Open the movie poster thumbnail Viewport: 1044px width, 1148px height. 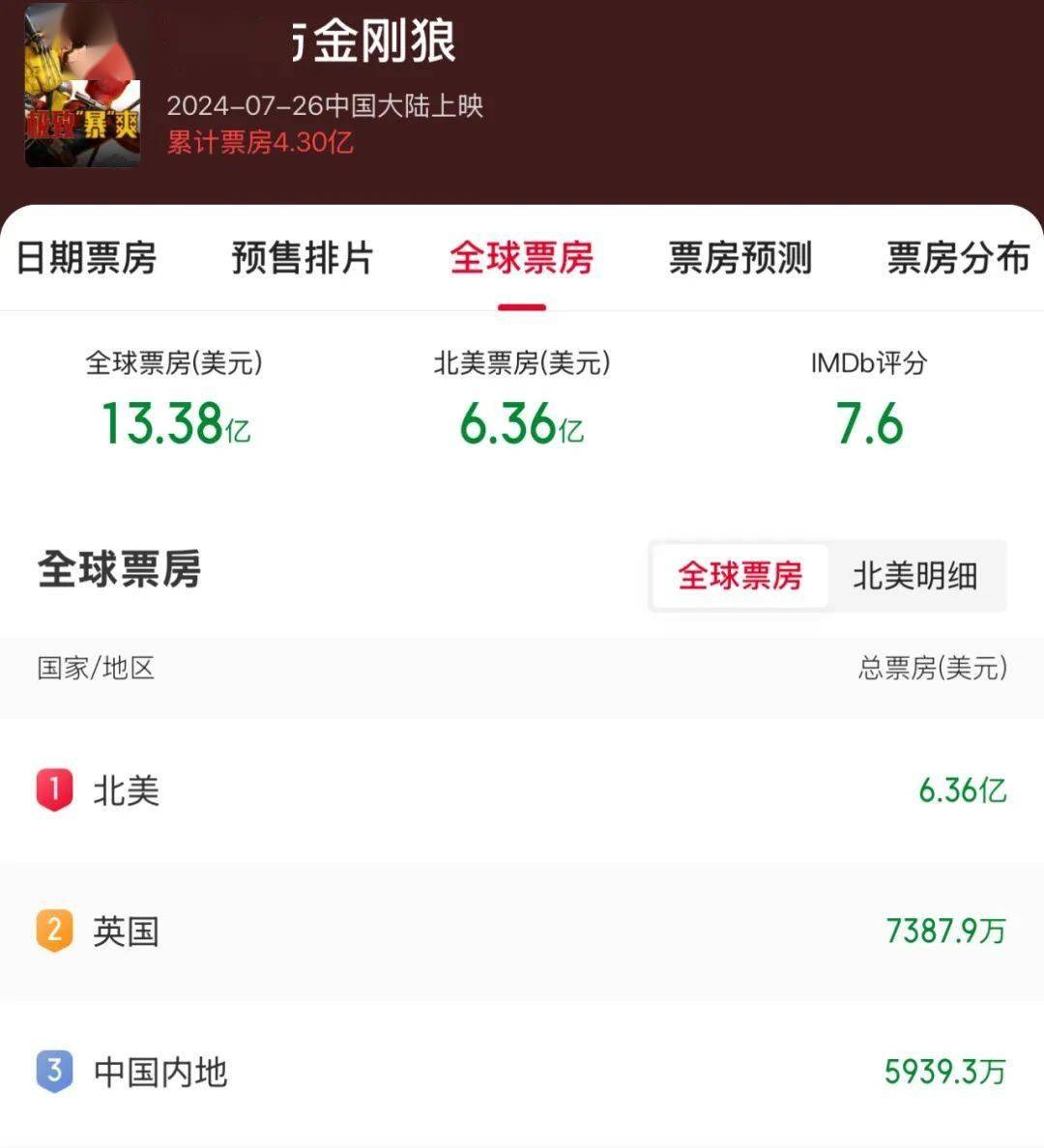click(x=82, y=87)
